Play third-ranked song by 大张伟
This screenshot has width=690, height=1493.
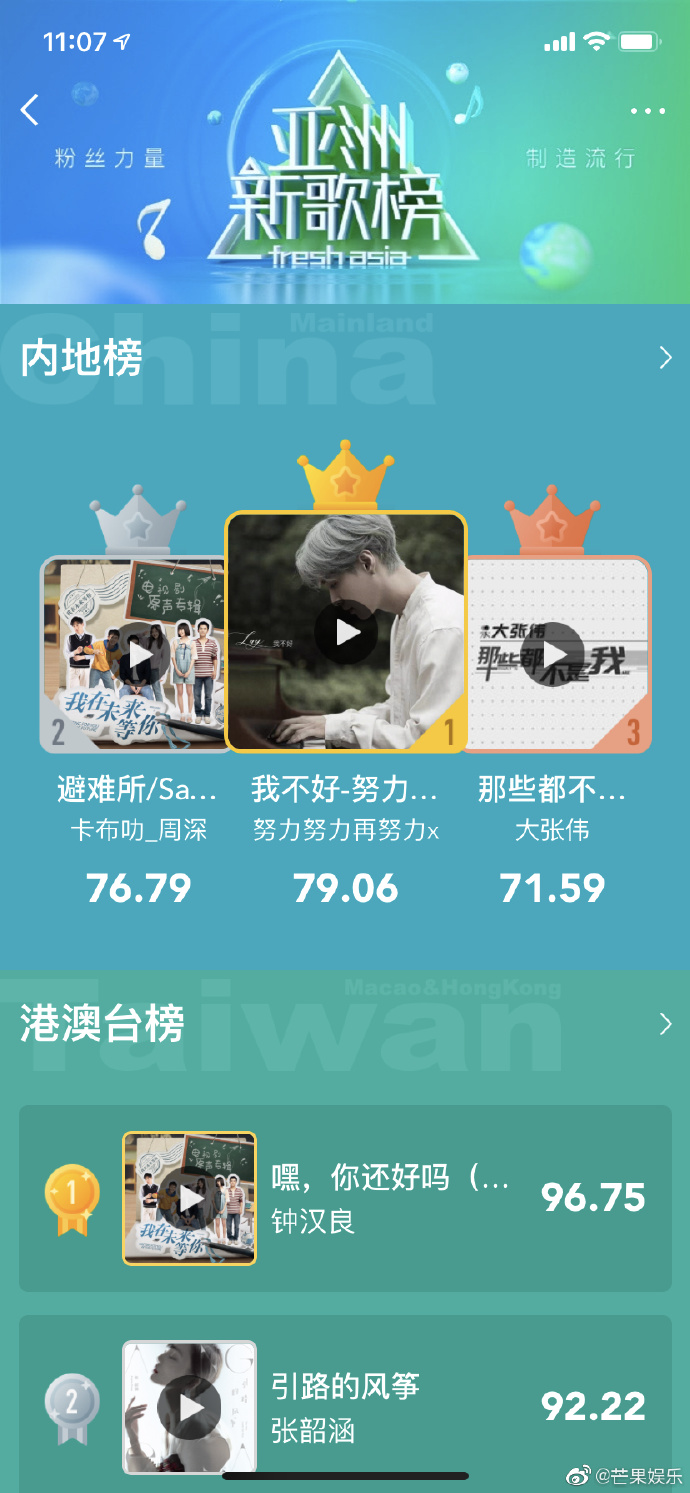tap(553, 655)
